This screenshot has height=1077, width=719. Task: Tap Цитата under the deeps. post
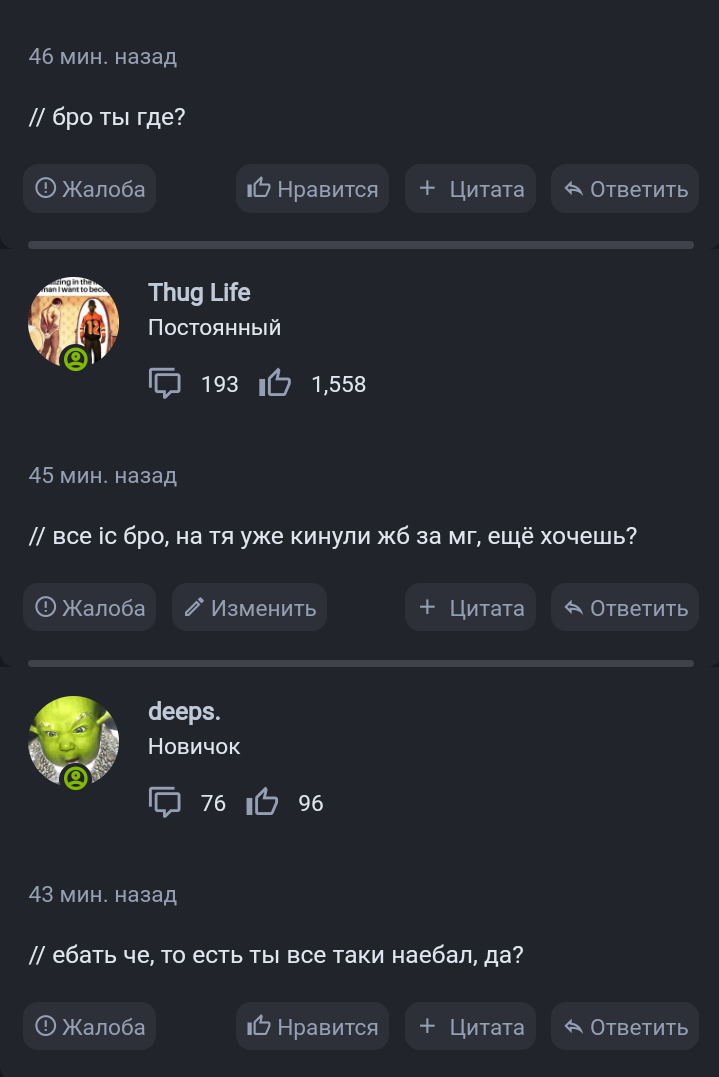click(x=470, y=1027)
